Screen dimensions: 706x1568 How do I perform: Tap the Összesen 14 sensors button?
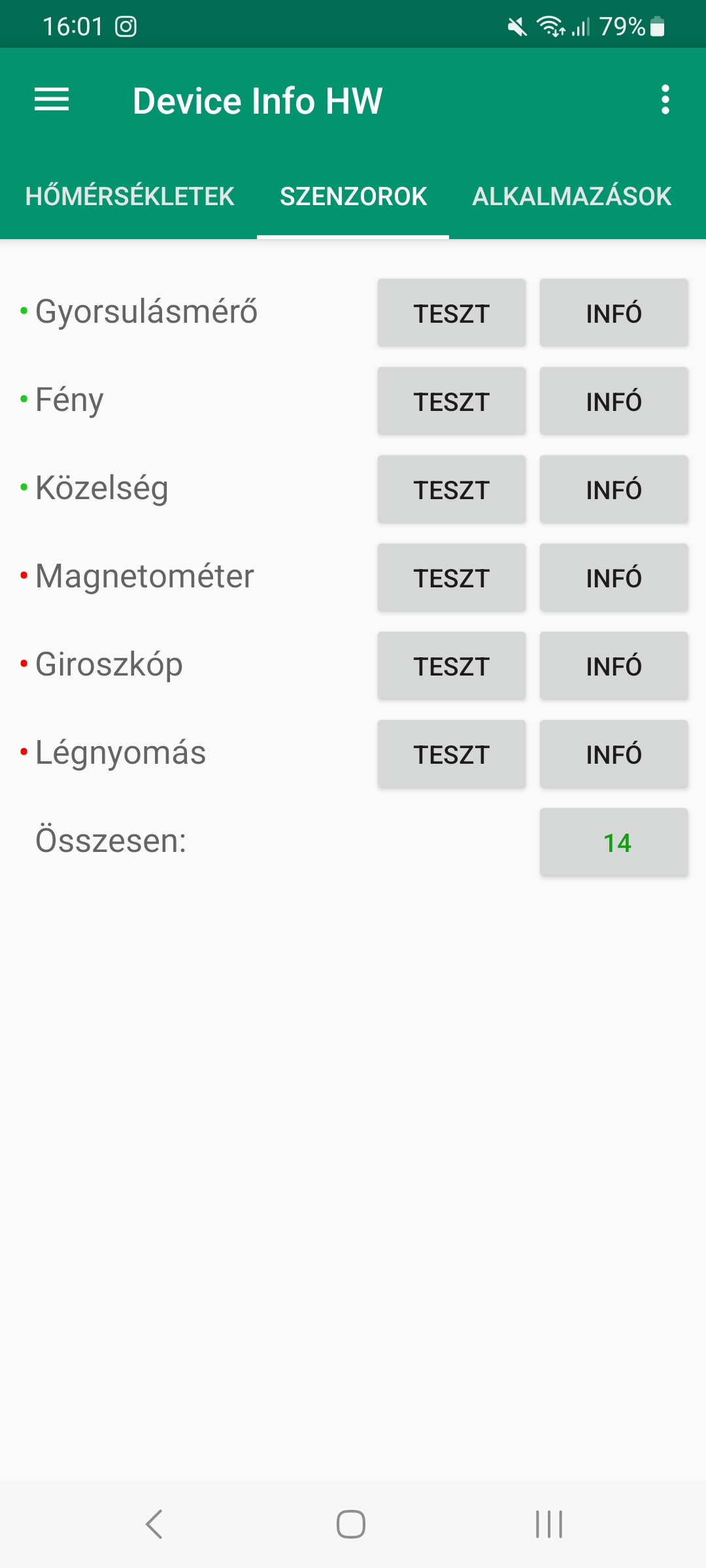point(614,842)
